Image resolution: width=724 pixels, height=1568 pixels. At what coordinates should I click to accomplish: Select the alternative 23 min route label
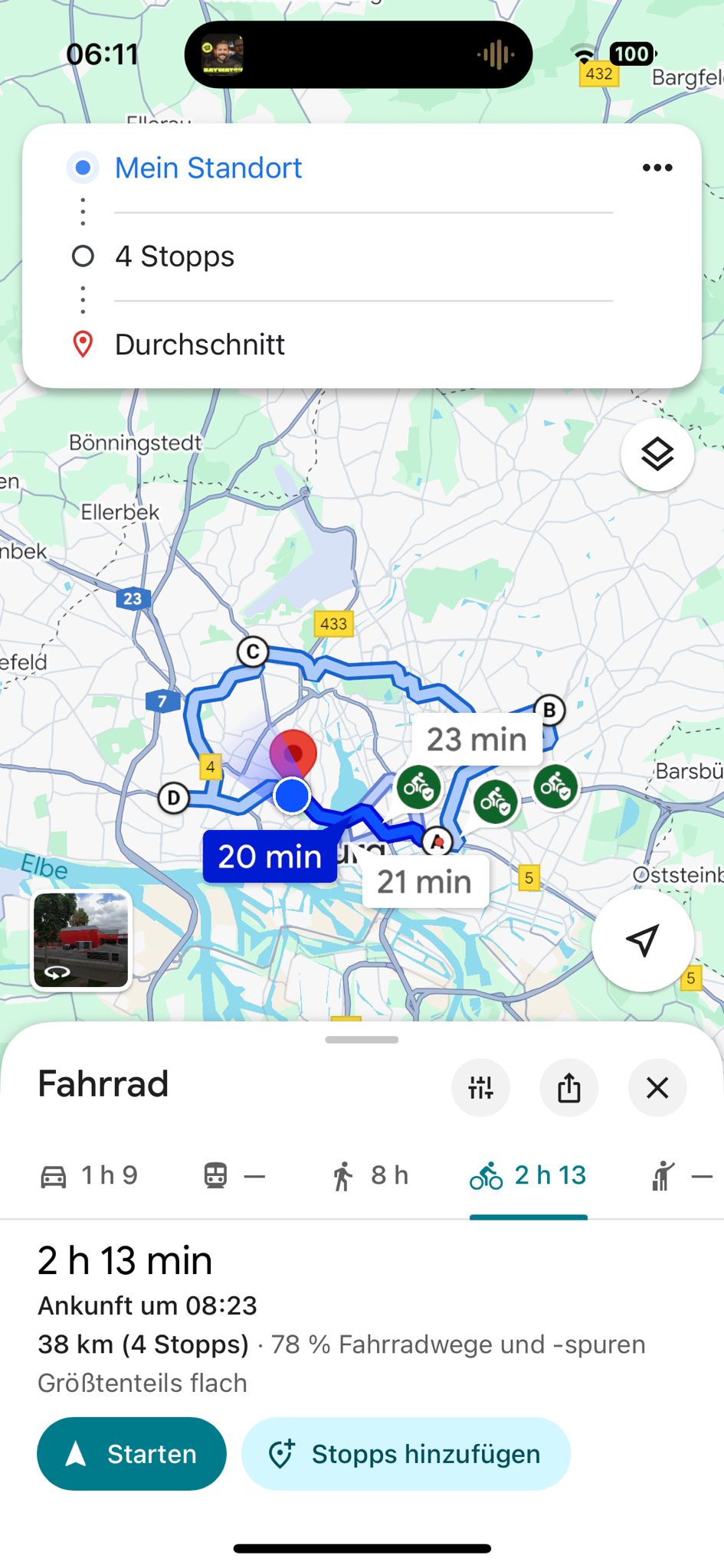tap(477, 740)
